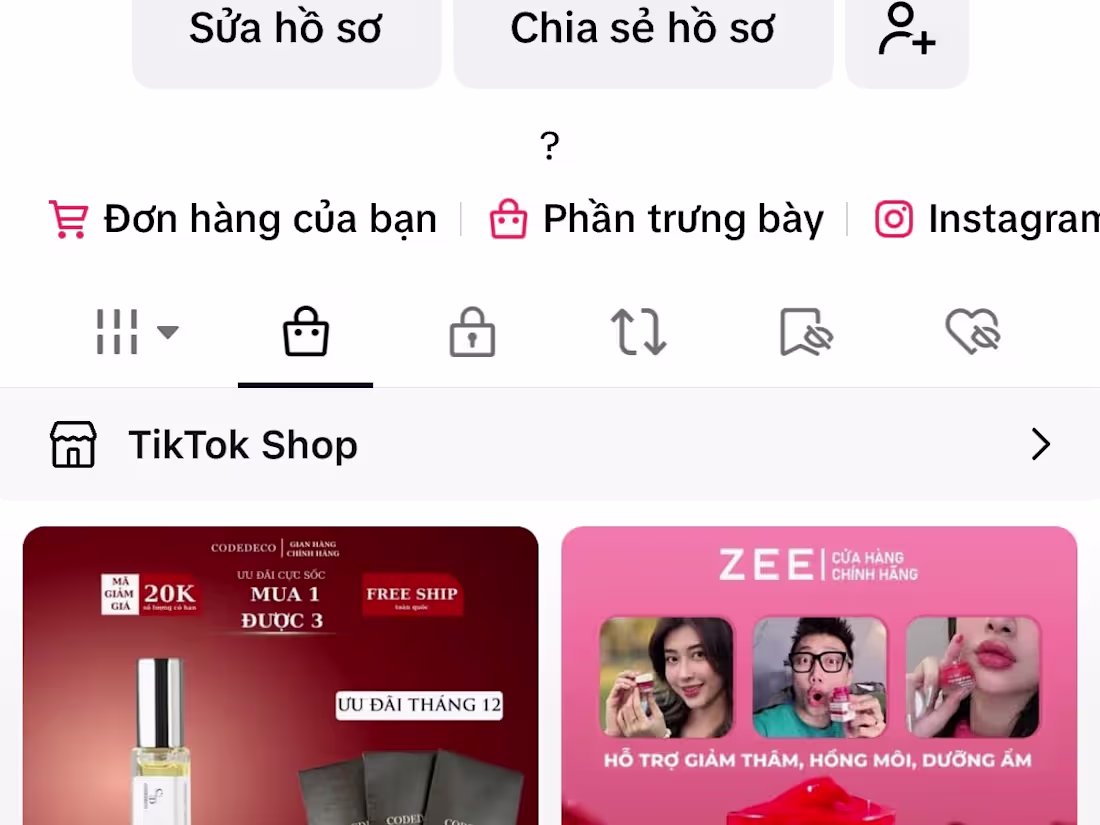The image size is (1100, 825).
Task: Open the add friends icon
Action: (906, 32)
